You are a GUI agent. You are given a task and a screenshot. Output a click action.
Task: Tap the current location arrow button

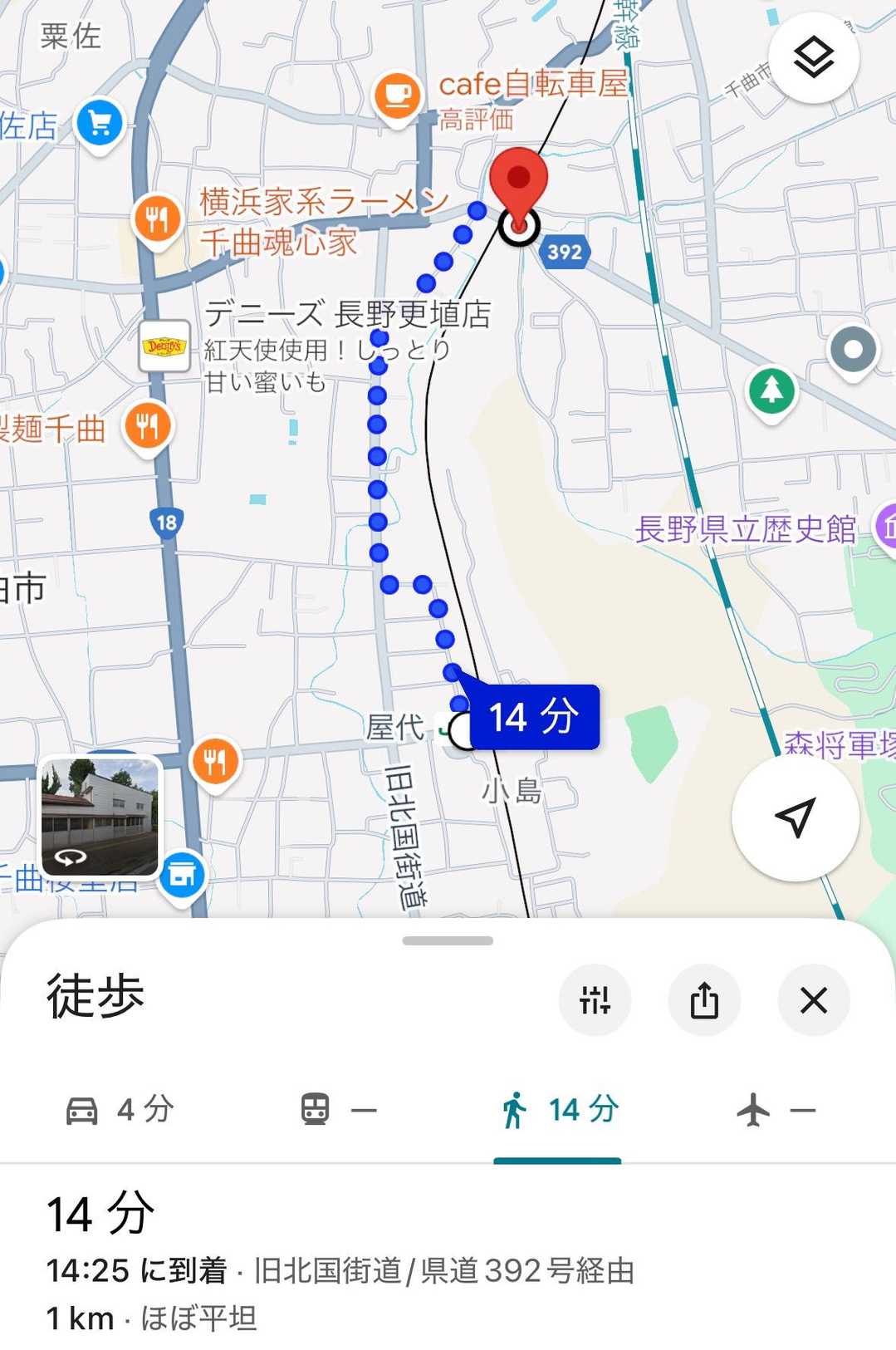point(795,817)
